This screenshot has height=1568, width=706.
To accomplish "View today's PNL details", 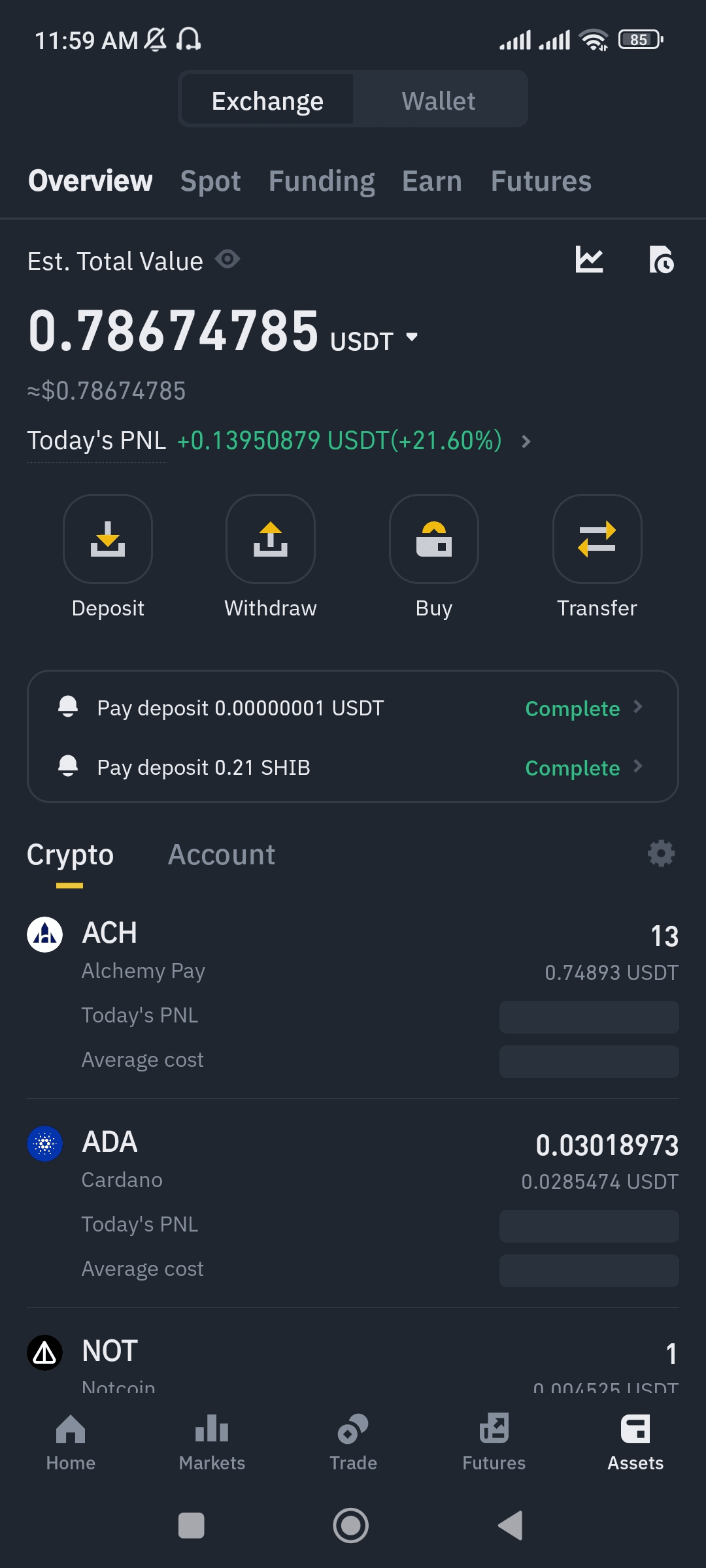I will pos(526,442).
